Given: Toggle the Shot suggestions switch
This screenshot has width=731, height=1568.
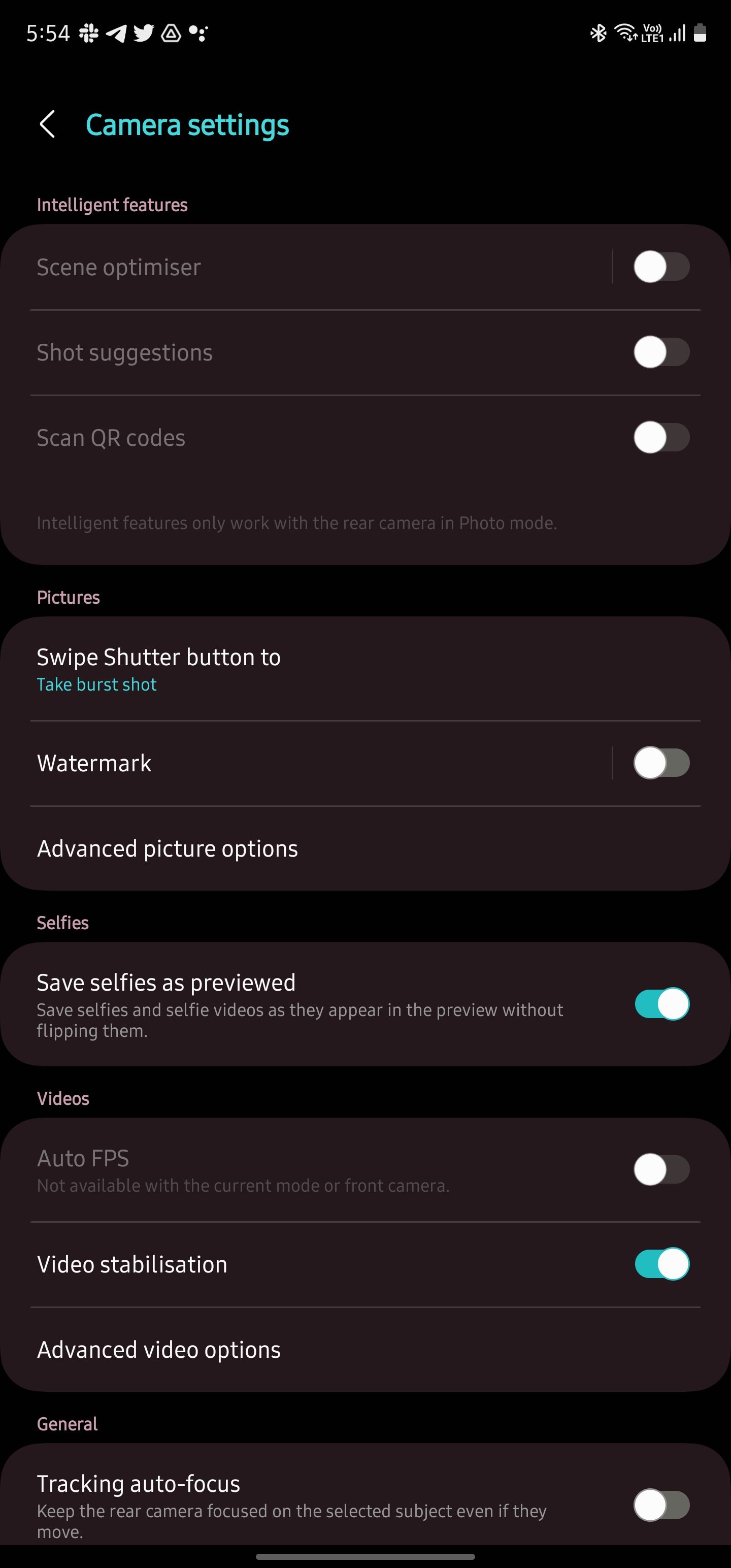Looking at the screenshot, I should click(661, 352).
